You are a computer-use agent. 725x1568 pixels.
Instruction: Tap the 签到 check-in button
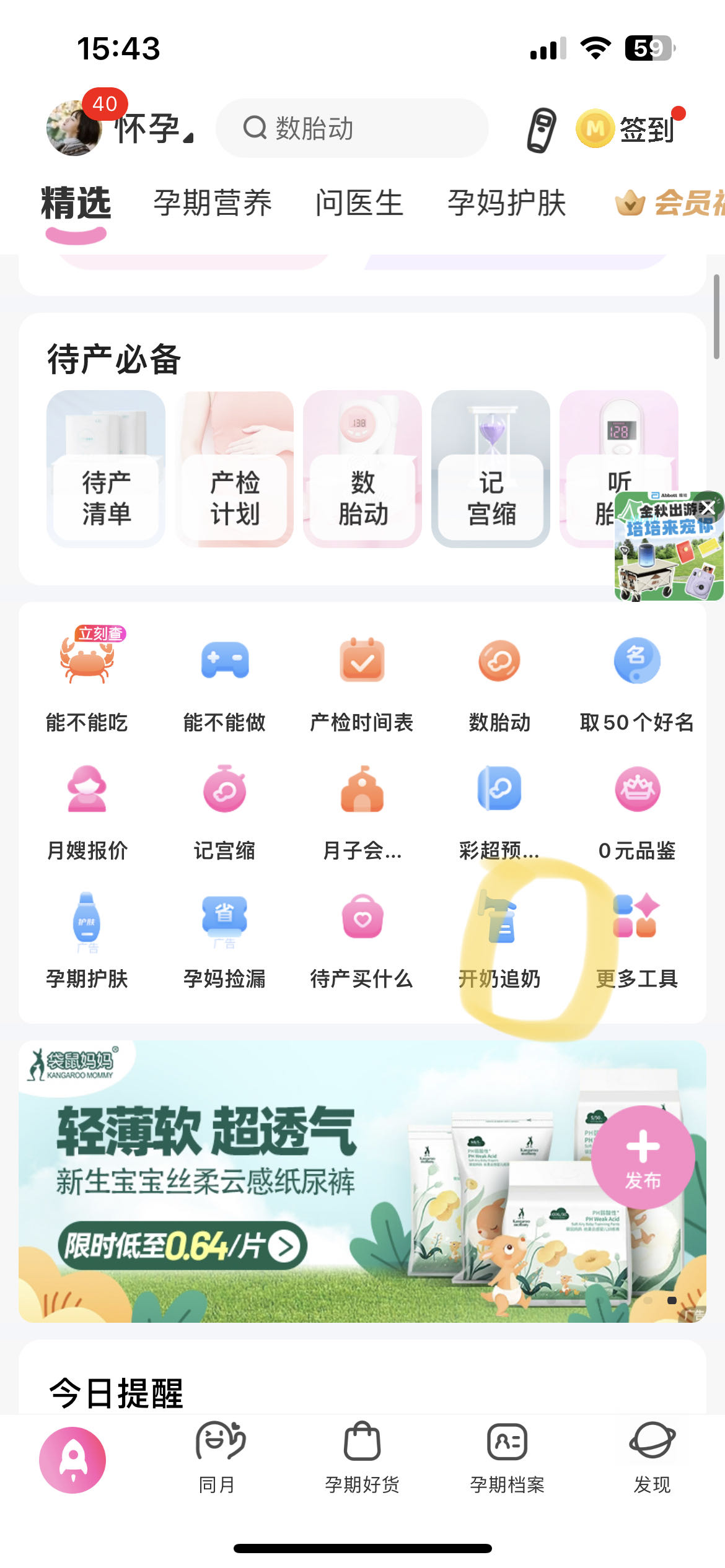pyautogui.click(x=630, y=129)
